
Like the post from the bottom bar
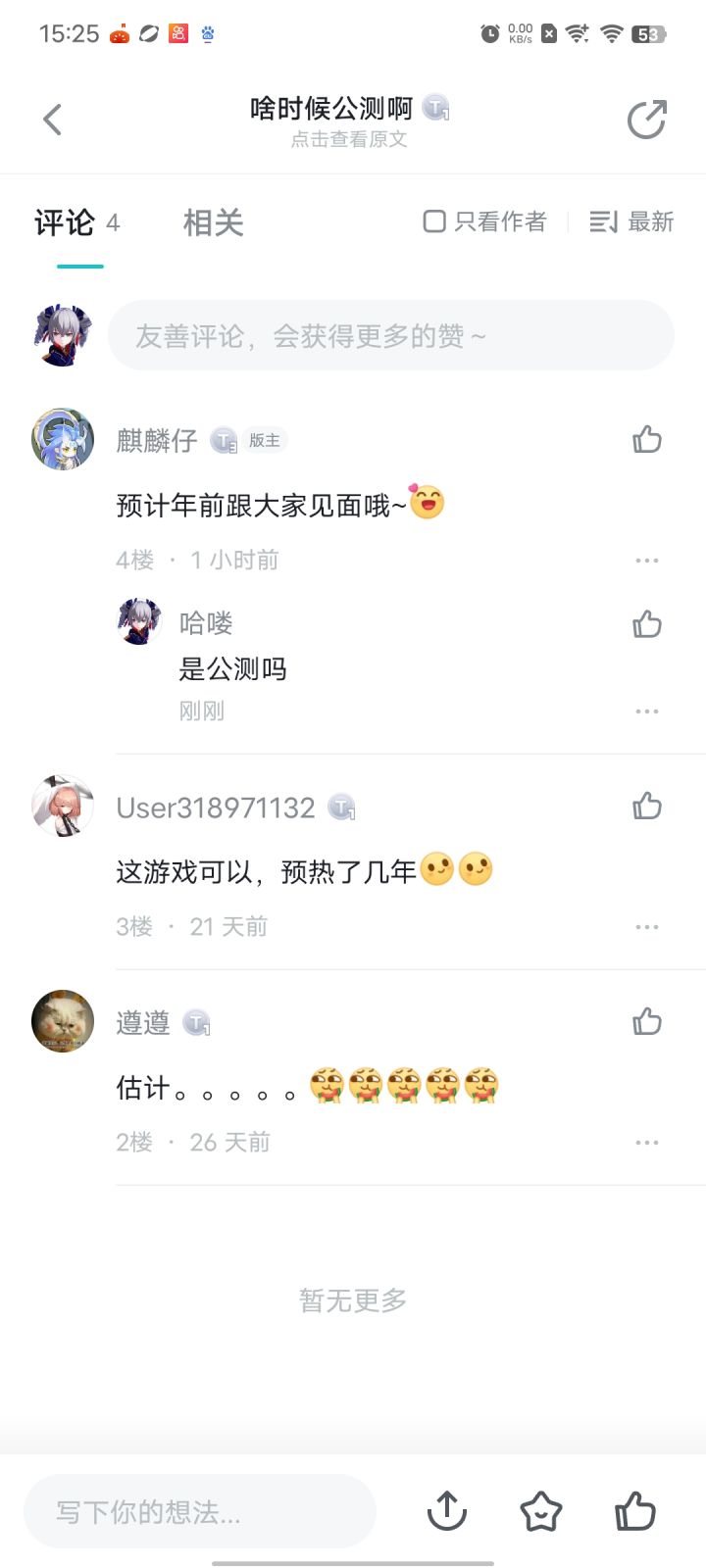click(x=635, y=1511)
